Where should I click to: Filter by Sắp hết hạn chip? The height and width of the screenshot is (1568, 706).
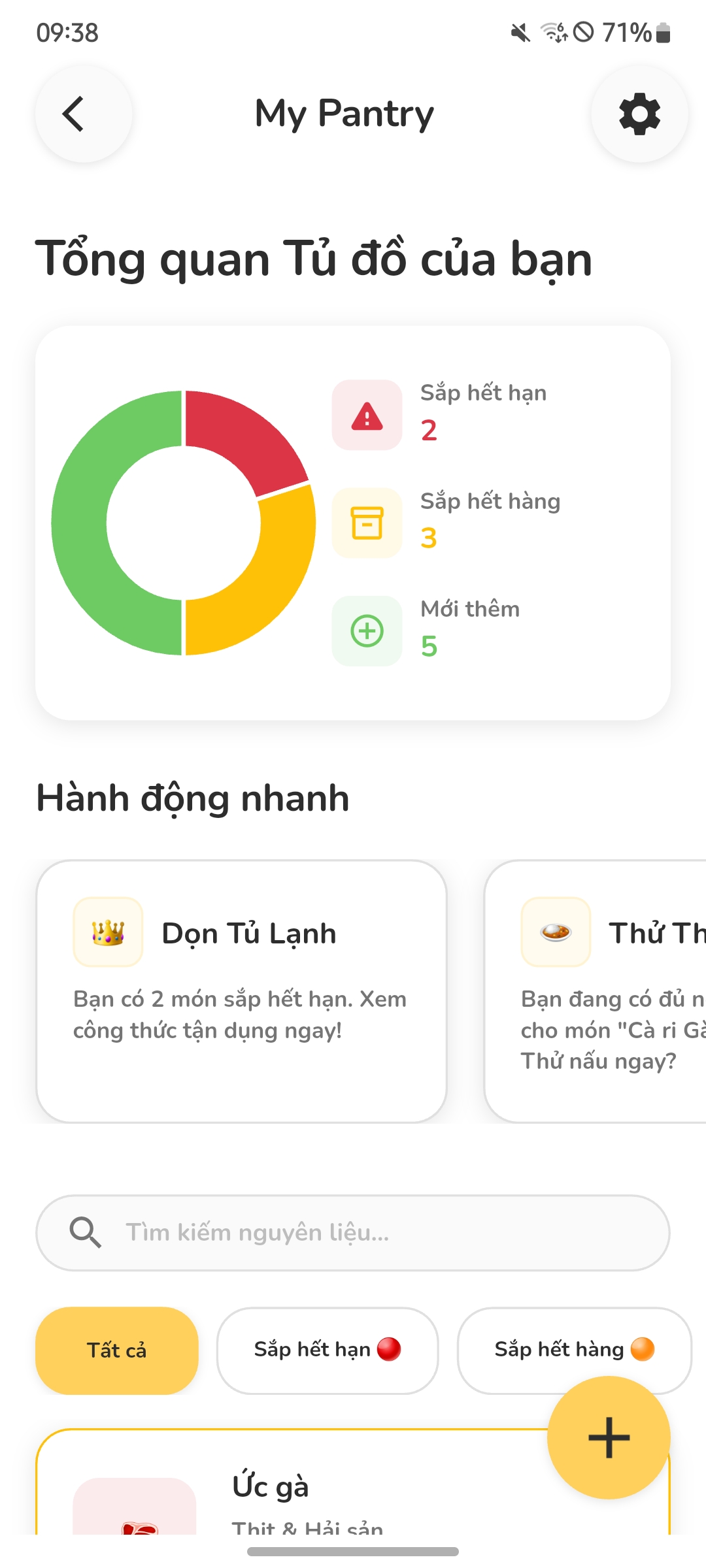click(x=327, y=1350)
